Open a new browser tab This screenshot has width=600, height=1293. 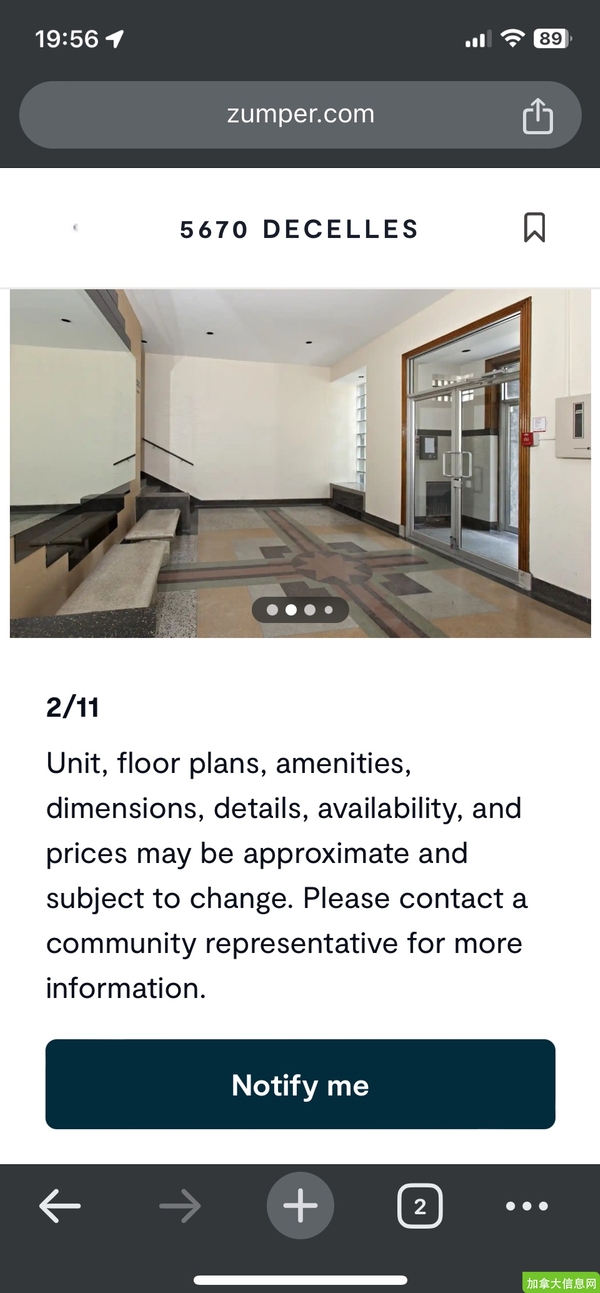[300, 1207]
